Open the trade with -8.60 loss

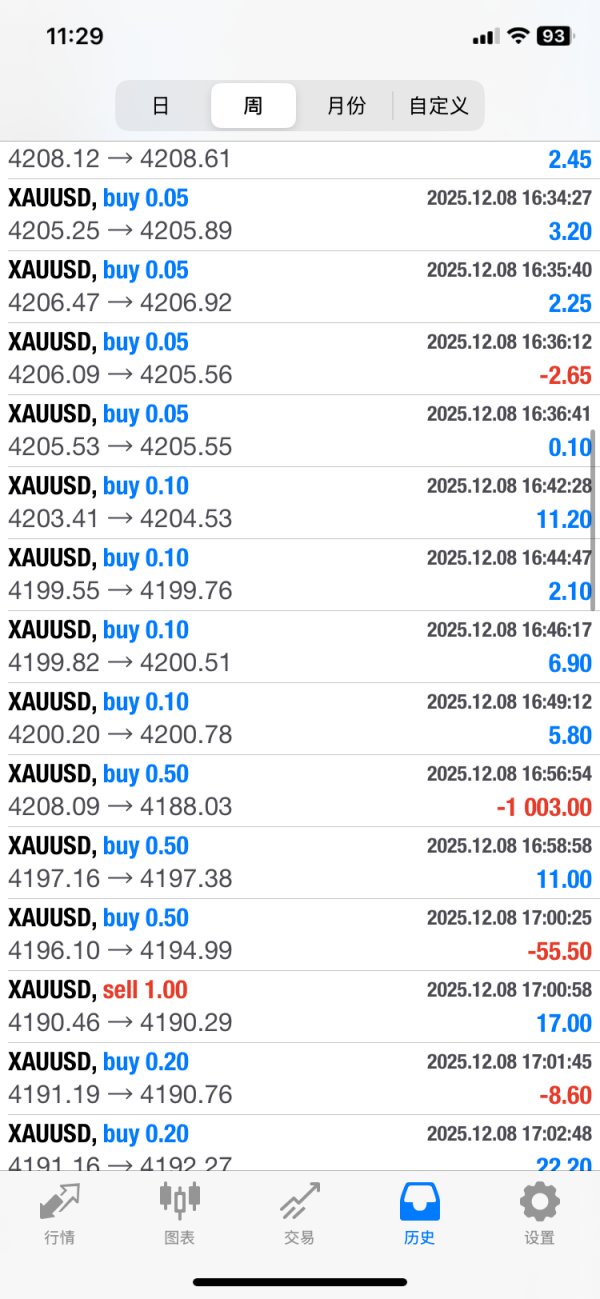tap(300, 1078)
